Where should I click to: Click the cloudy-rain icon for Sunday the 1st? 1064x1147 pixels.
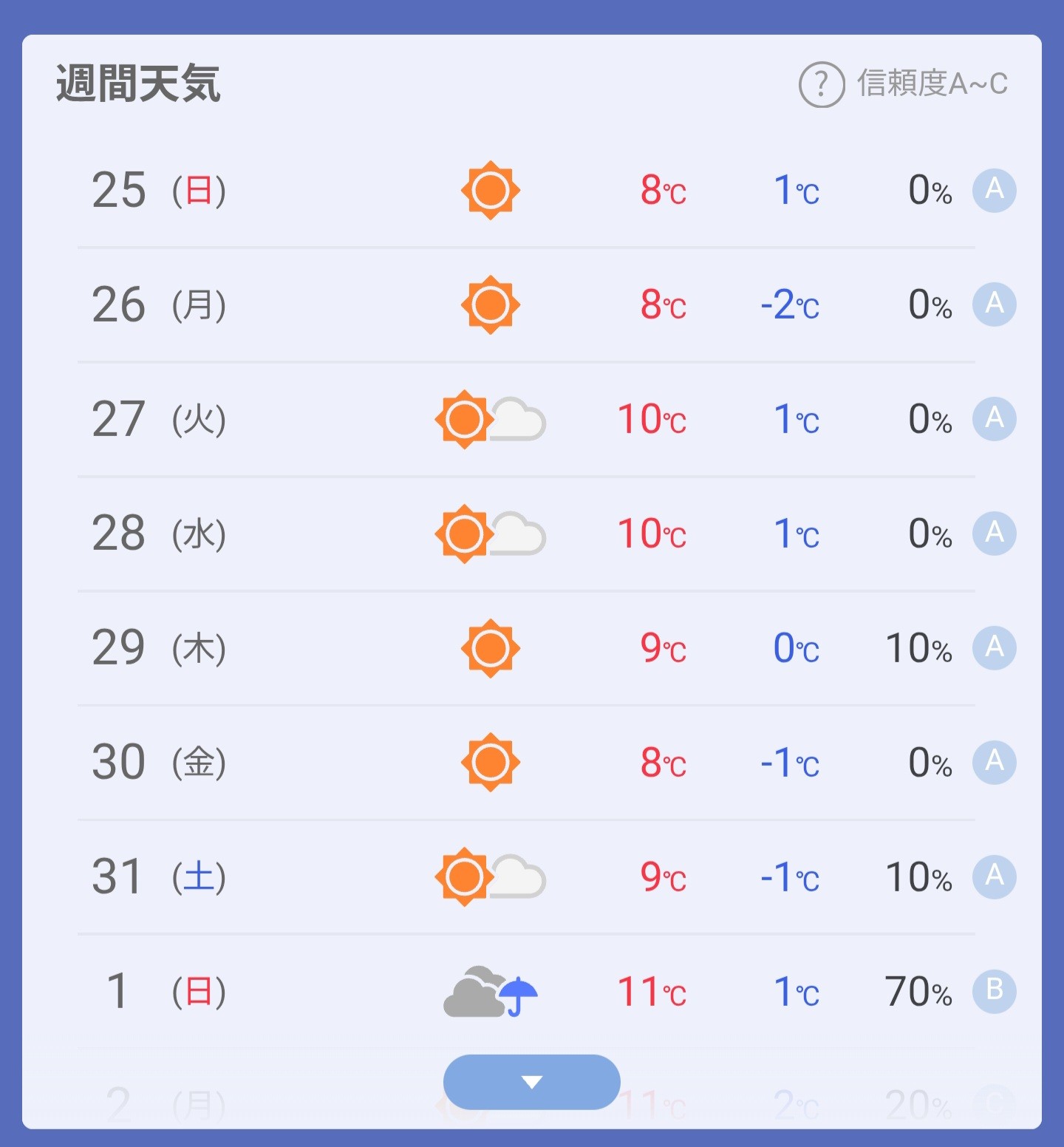click(491, 992)
